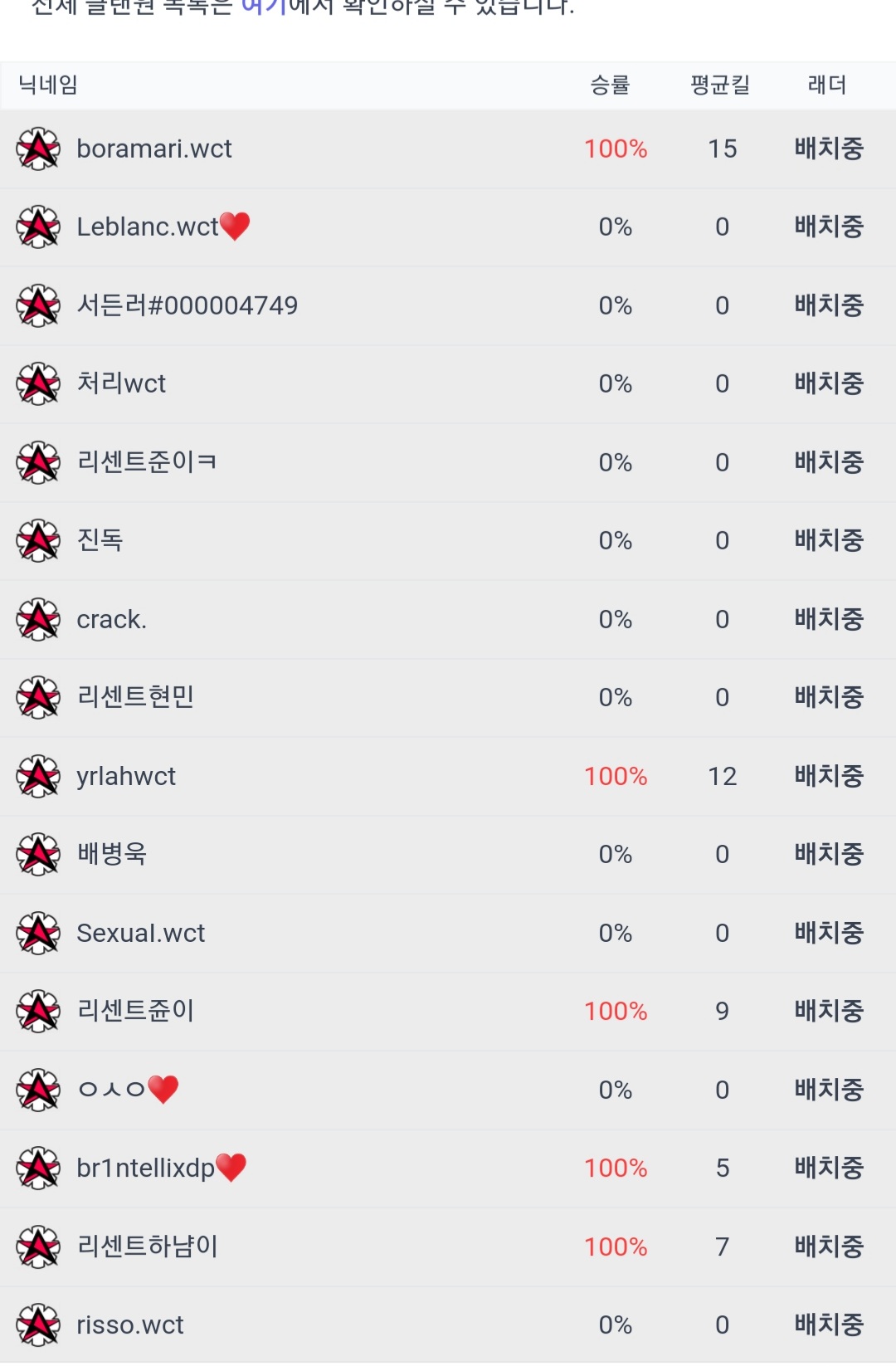
Task: Open the 진독 player row
Action: (100, 540)
